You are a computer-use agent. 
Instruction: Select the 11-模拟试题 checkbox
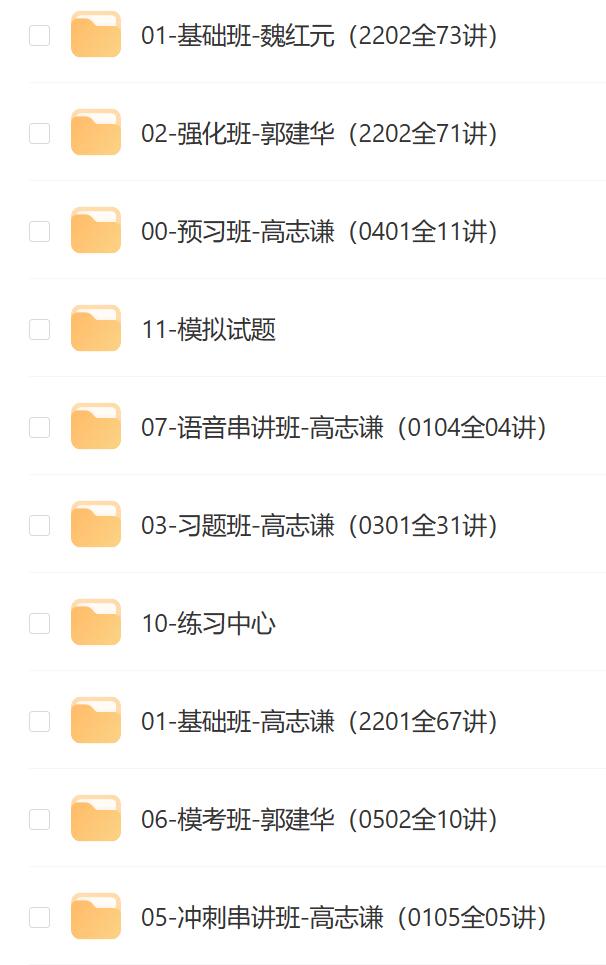click(39, 330)
